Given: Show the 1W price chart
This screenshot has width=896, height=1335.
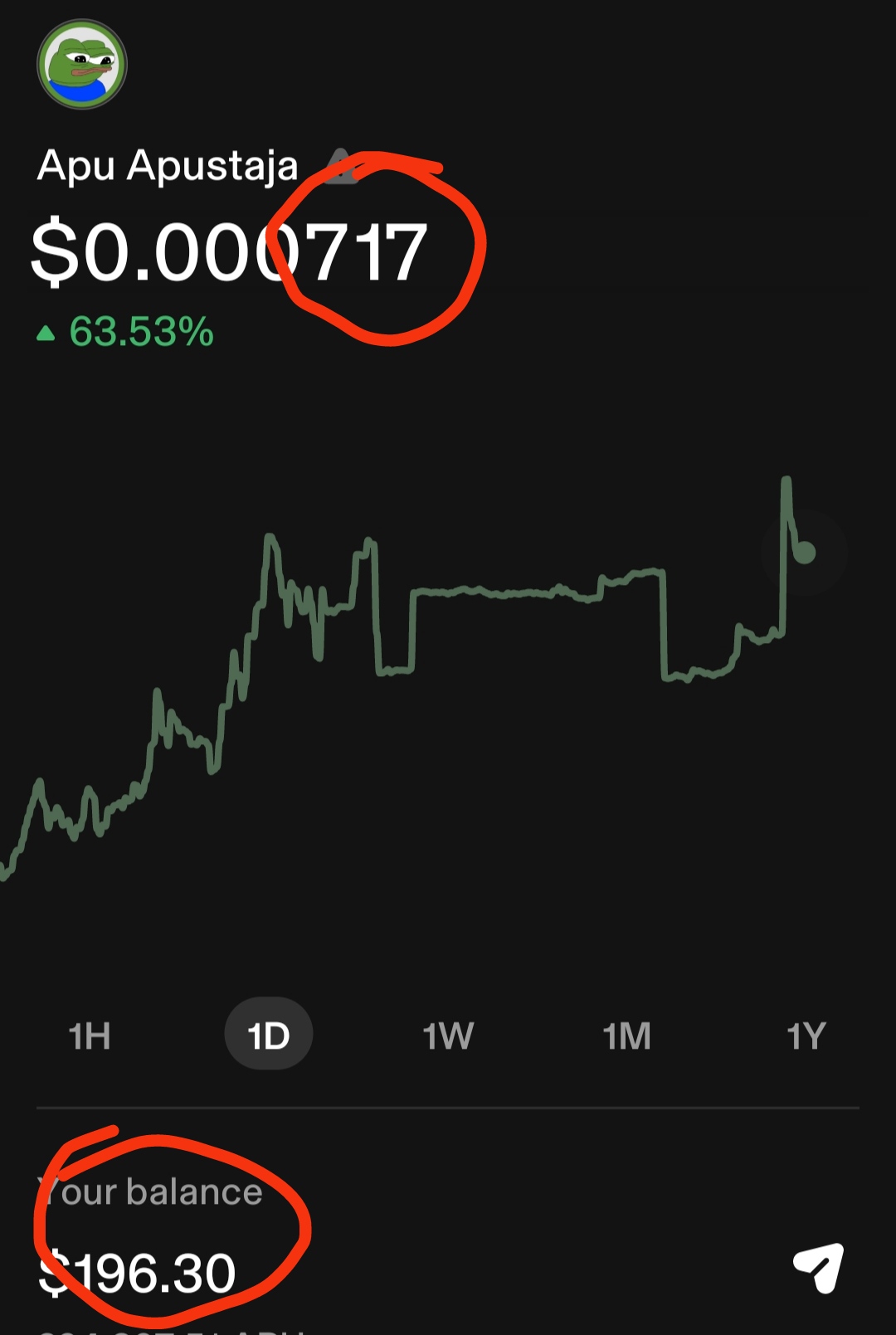Looking at the screenshot, I should click(x=448, y=1035).
